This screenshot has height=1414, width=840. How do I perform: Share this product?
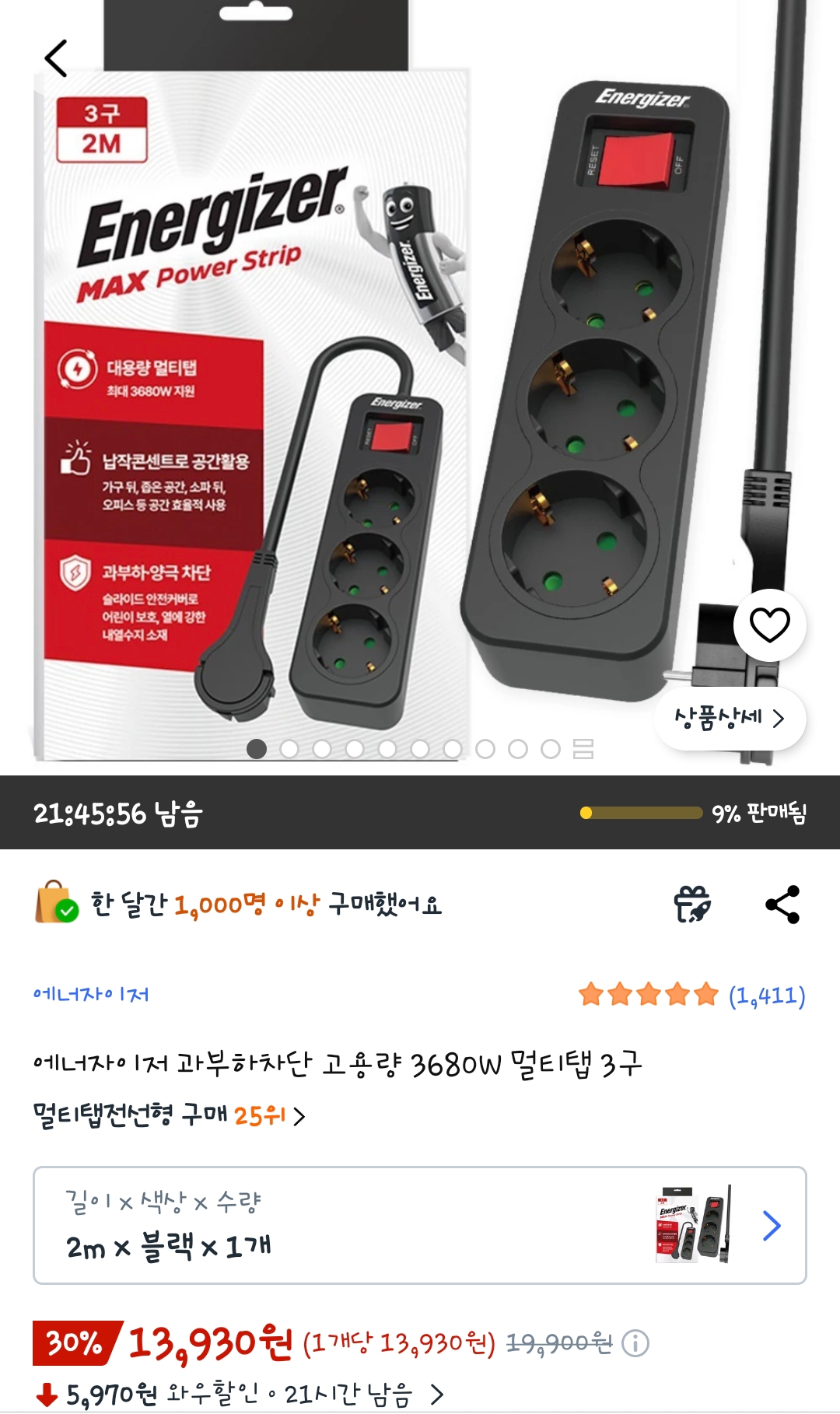coord(782,905)
